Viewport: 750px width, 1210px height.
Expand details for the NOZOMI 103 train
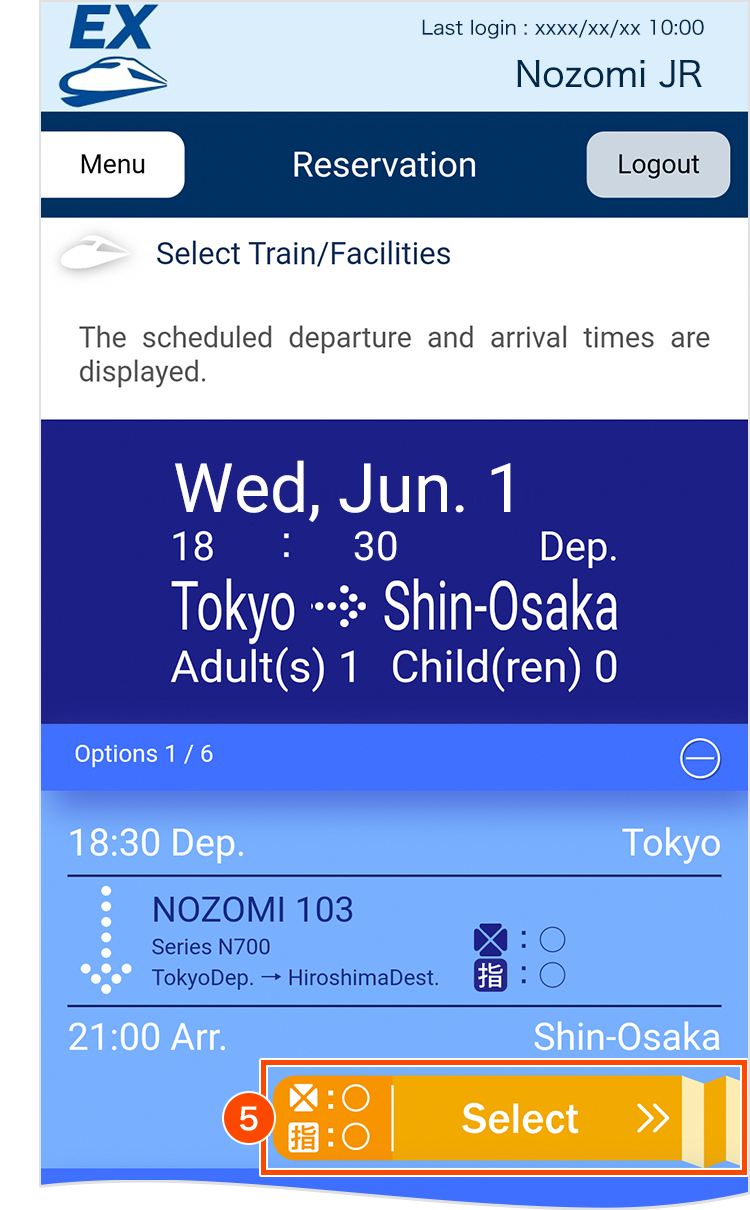(x=252, y=910)
